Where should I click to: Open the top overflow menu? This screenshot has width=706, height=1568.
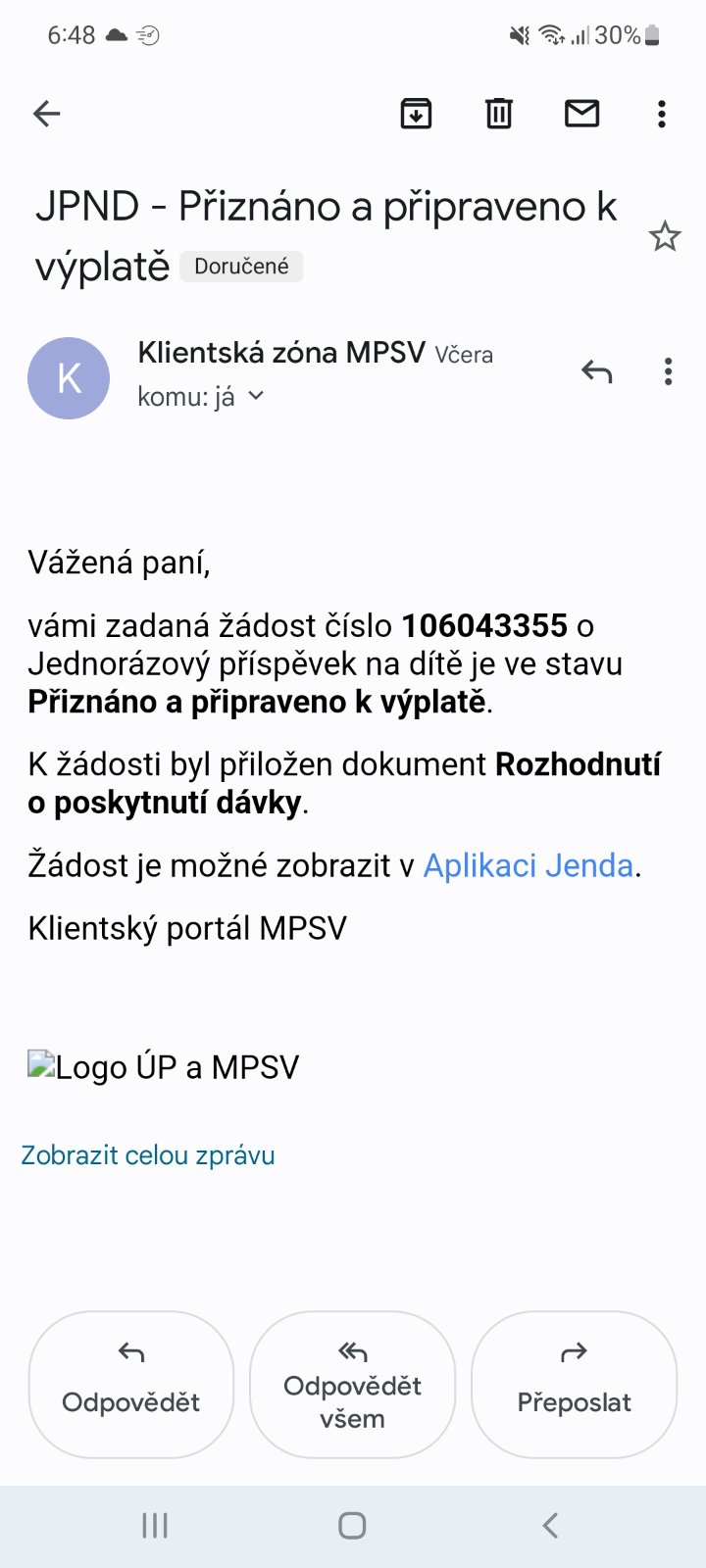(662, 114)
